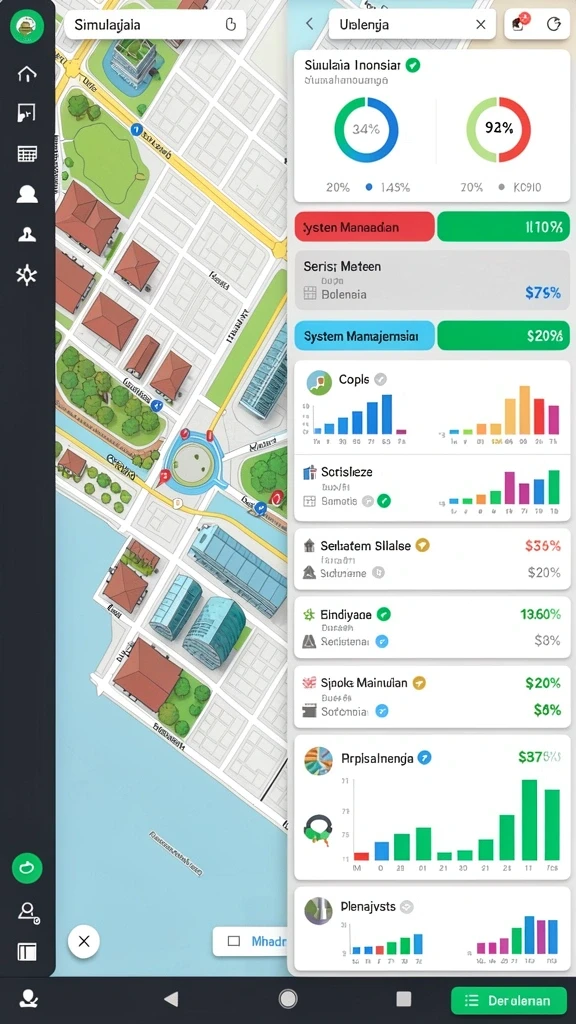Image resolution: width=576 pixels, height=1024 pixels.
Task: Open the calendar grid icon in the sidebar
Action: (x=27, y=154)
